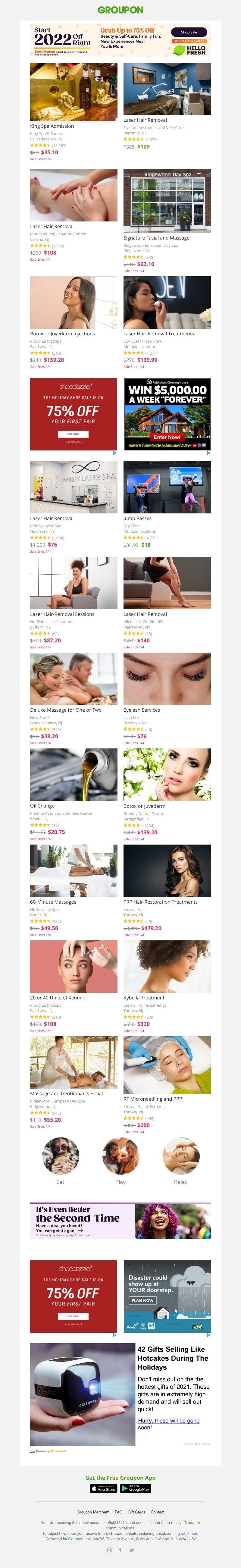Open Laser Hair Removal at Elysium Aesthetics
The image size is (241, 1568).
click(x=167, y=89)
